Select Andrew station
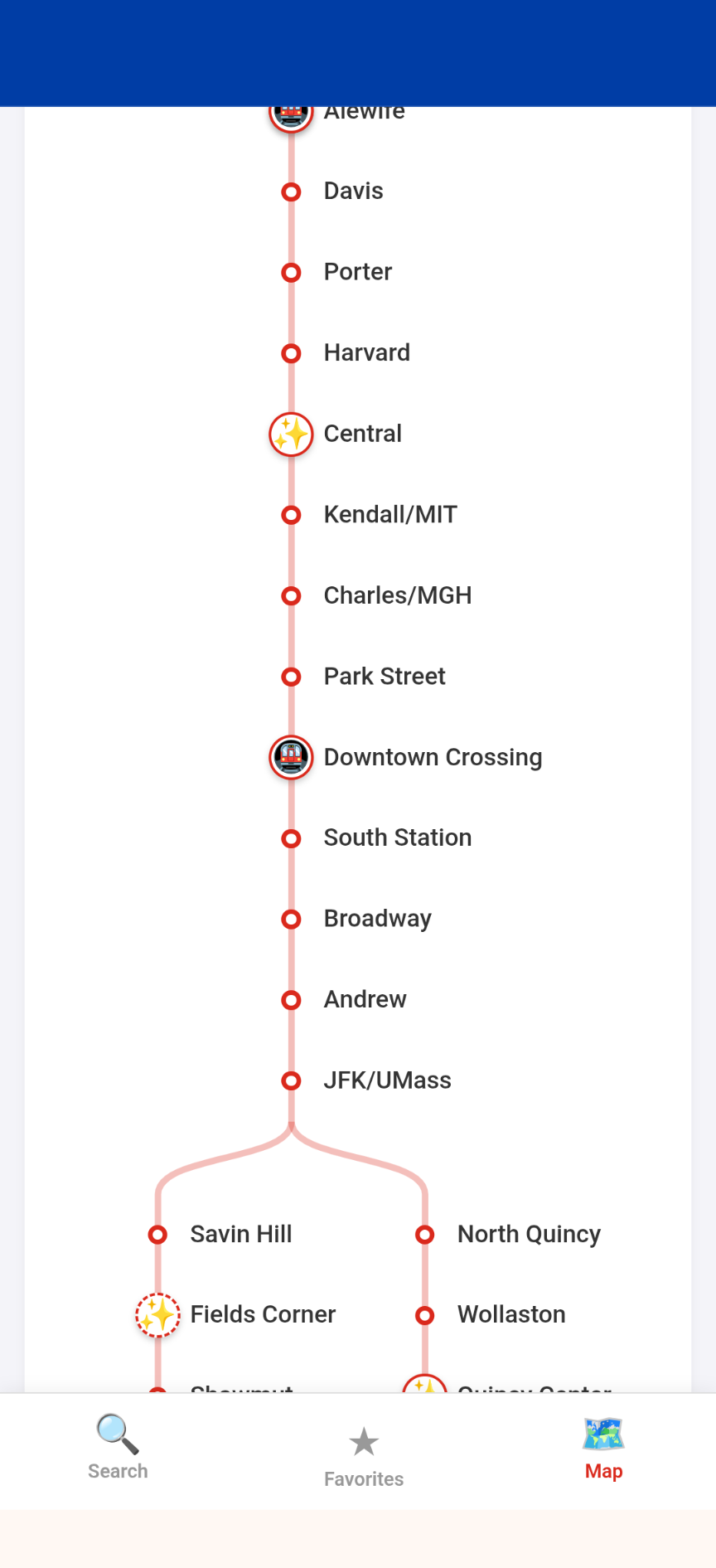Screen dimensions: 716x1568 (365, 1000)
